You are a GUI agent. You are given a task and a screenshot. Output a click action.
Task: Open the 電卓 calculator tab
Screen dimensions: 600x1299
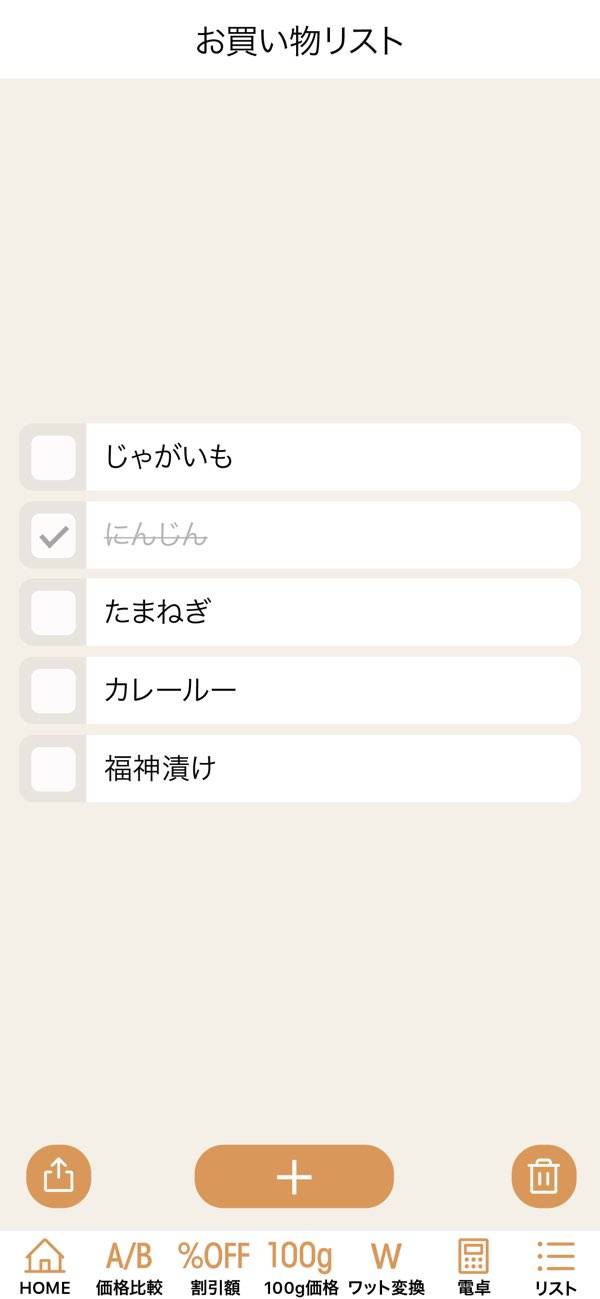pos(473,1267)
